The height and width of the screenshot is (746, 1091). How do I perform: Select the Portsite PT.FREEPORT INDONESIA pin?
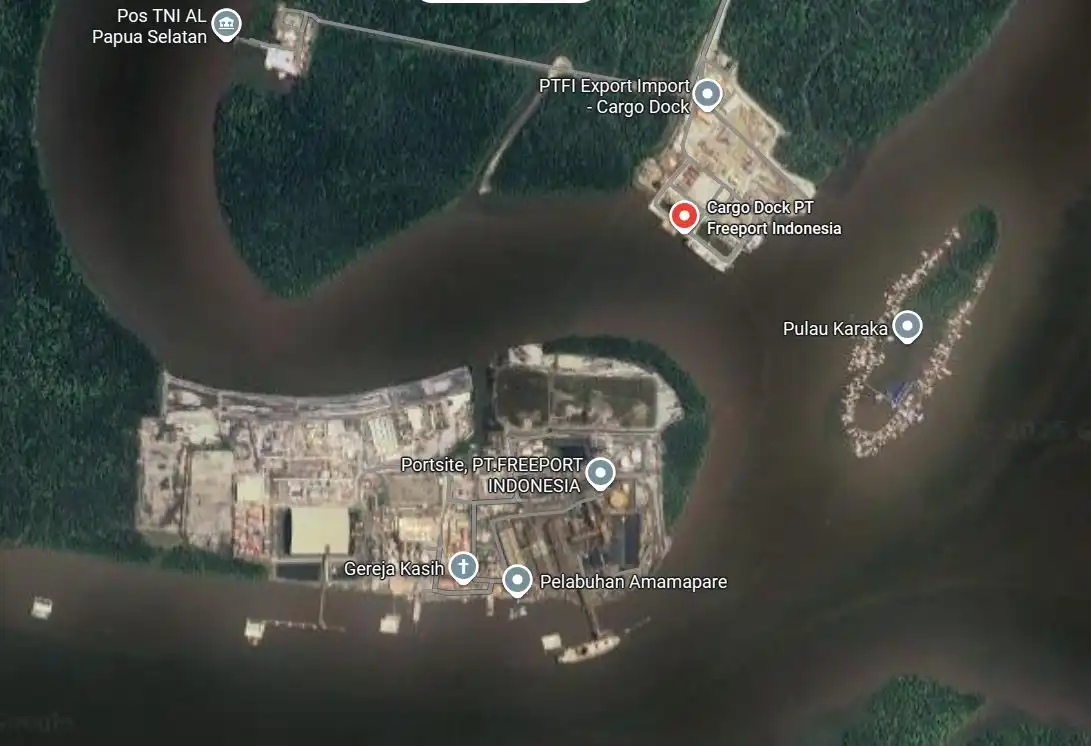[600, 472]
